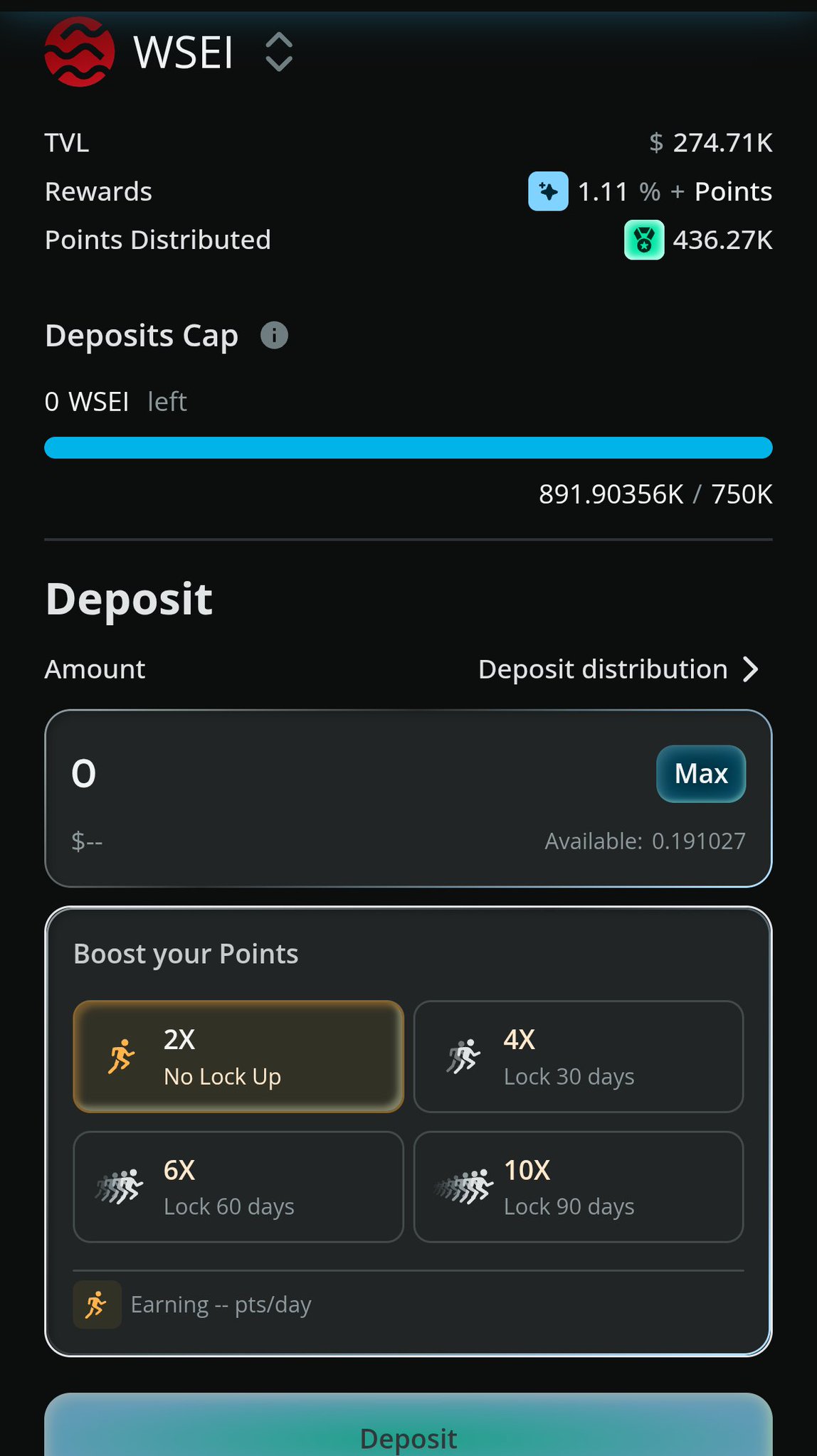The width and height of the screenshot is (817, 1456).
Task: Tap Max to fill available balance
Action: (x=700, y=774)
